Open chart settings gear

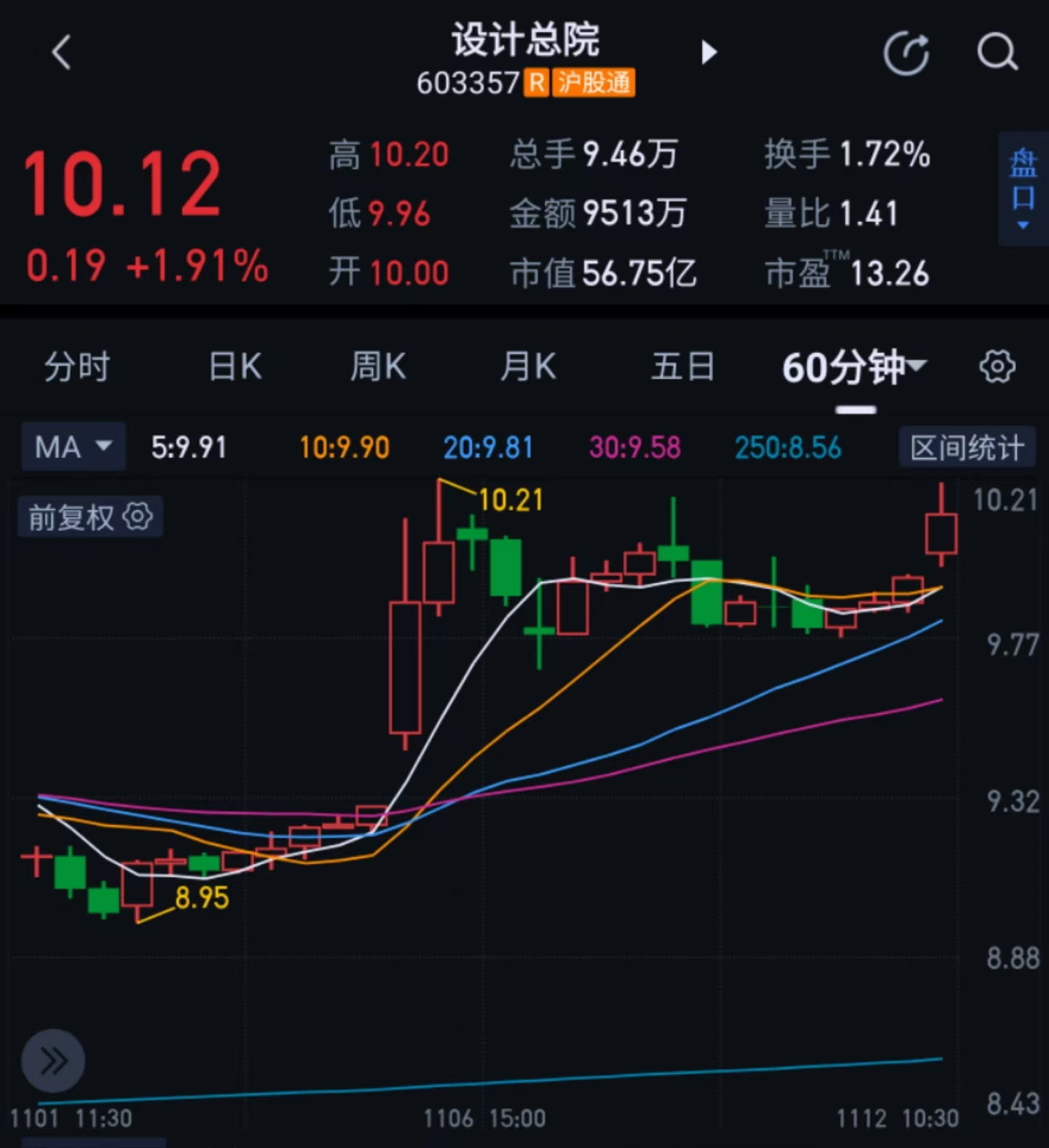[997, 366]
